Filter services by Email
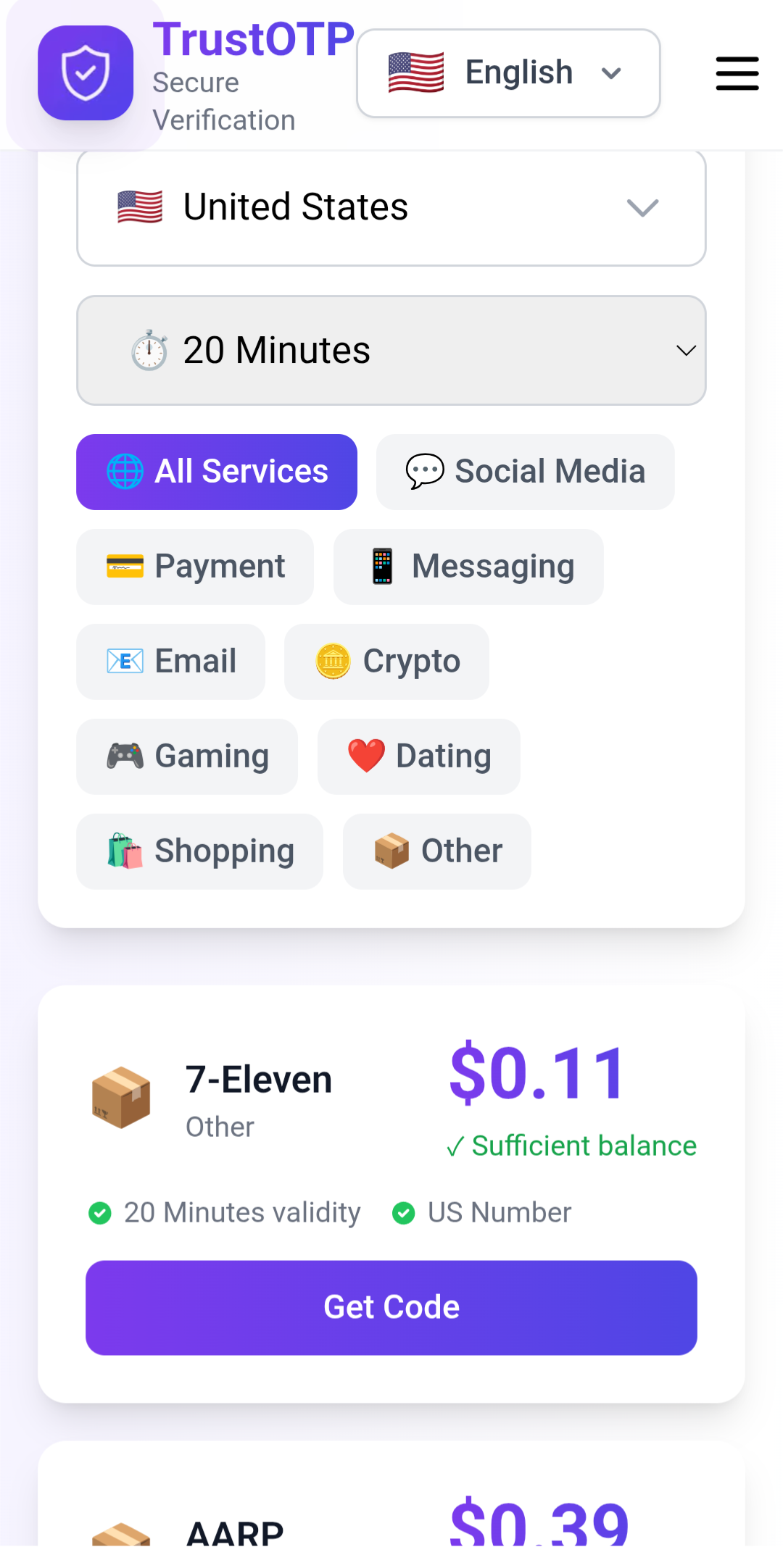 [170, 662]
